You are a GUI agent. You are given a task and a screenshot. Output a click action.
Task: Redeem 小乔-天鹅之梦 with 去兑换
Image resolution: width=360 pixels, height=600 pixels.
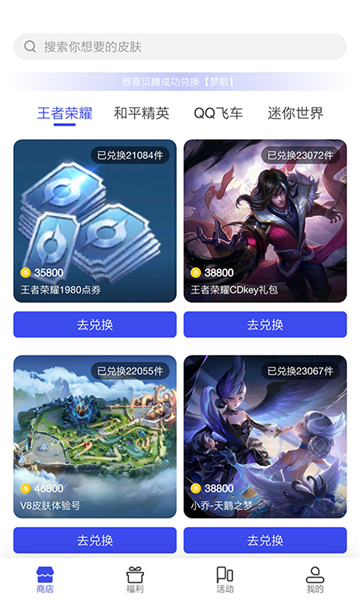tap(265, 540)
